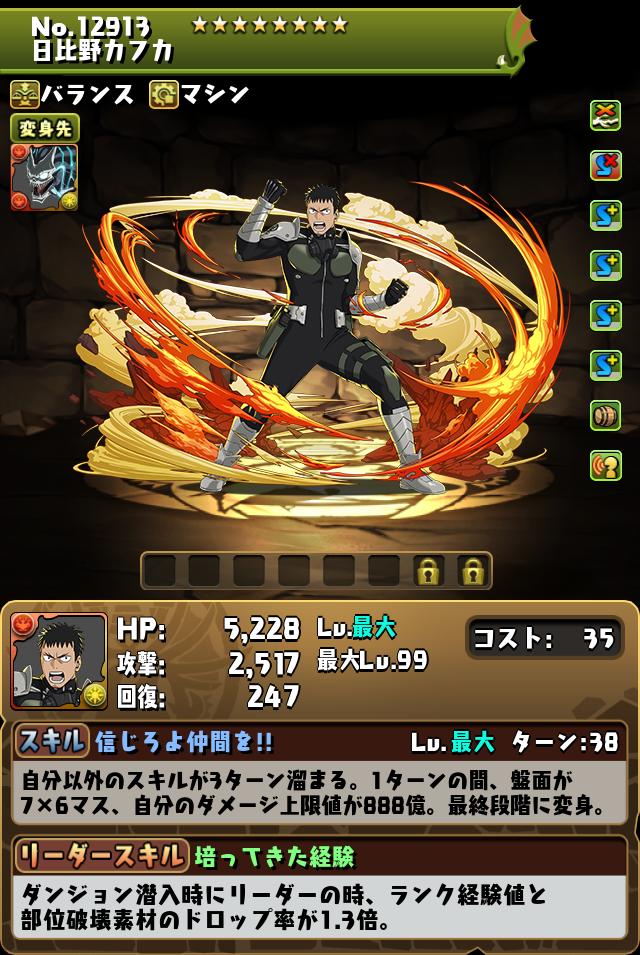Open the リーダースキル panel 培ってきた経験
This screenshot has width=640, height=955.
(318, 856)
